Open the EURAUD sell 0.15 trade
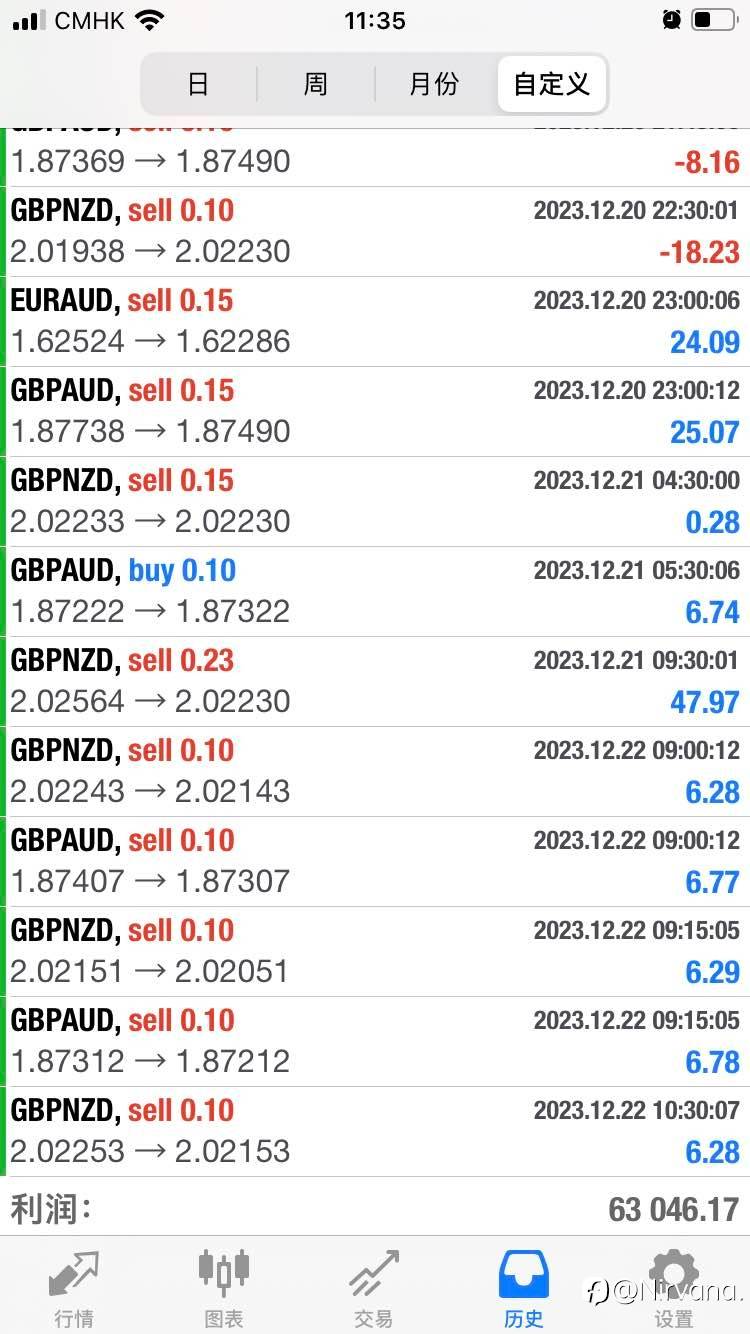Viewport: 750px width, 1334px height. coord(375,322)
